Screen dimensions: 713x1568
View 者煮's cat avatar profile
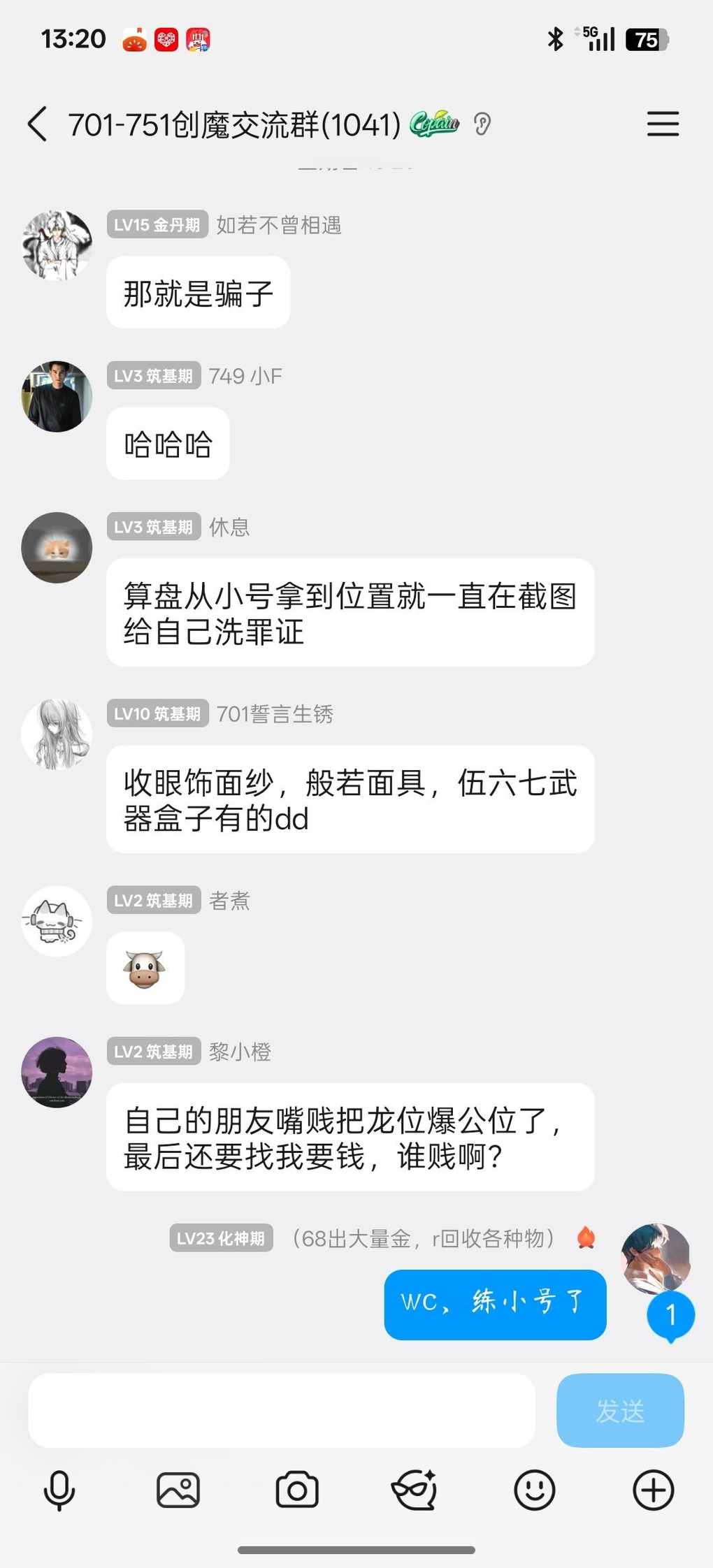(57, 921)
